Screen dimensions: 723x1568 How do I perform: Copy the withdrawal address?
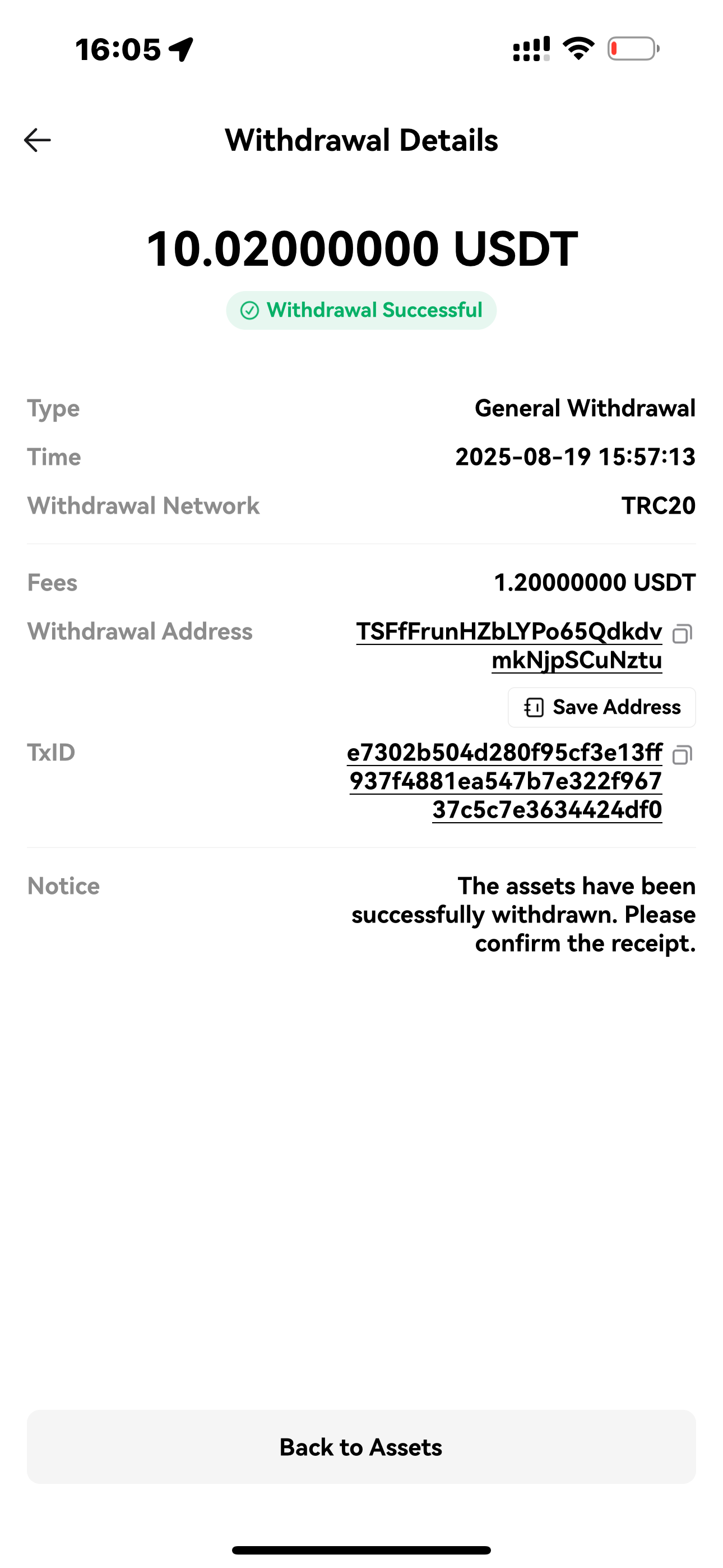click(682, 634)
